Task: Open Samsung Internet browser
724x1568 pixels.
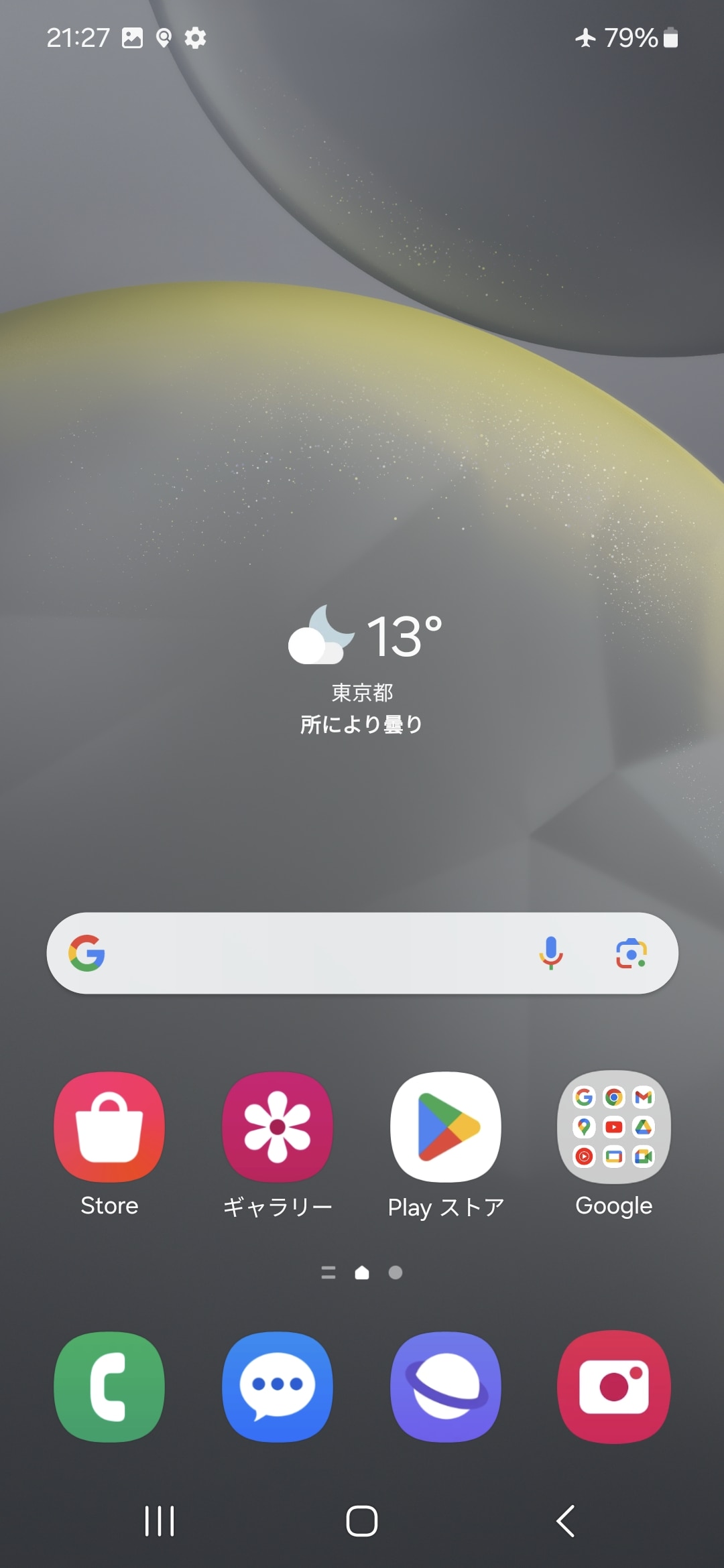Action: pyautogui.click(x=446, y=1387)
